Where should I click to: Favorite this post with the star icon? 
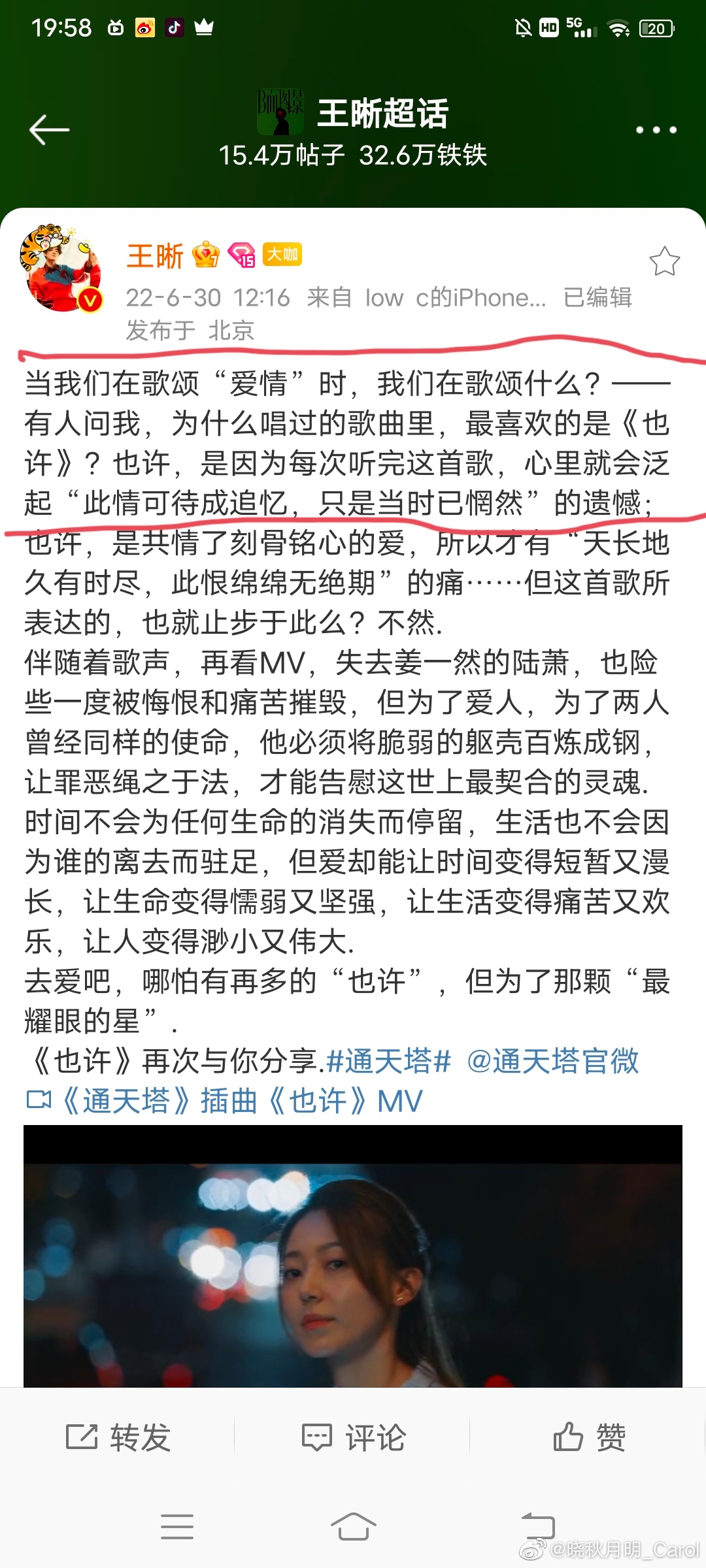(664, 261)
